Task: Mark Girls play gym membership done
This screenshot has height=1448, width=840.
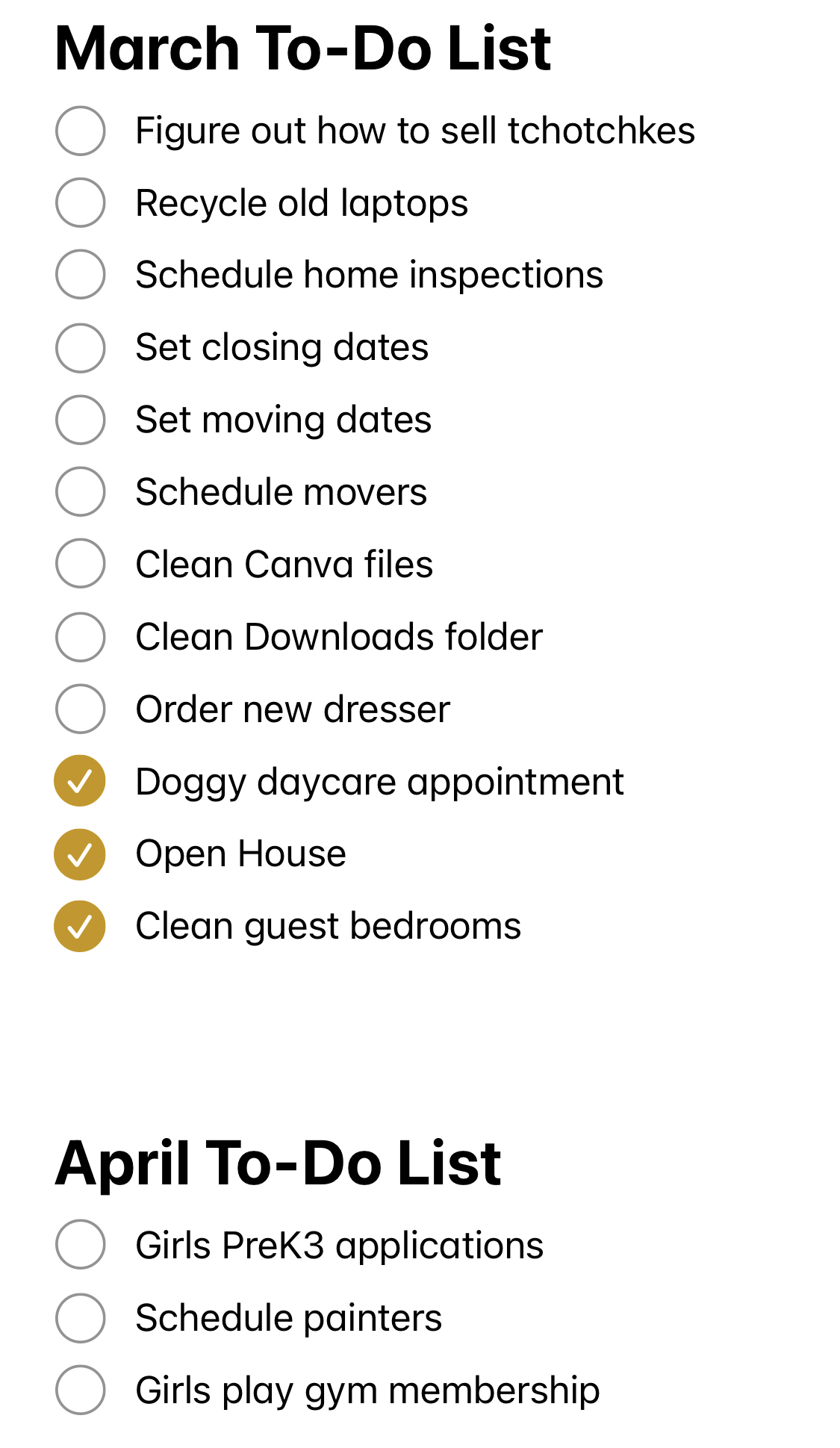Action: (80, 1390)
